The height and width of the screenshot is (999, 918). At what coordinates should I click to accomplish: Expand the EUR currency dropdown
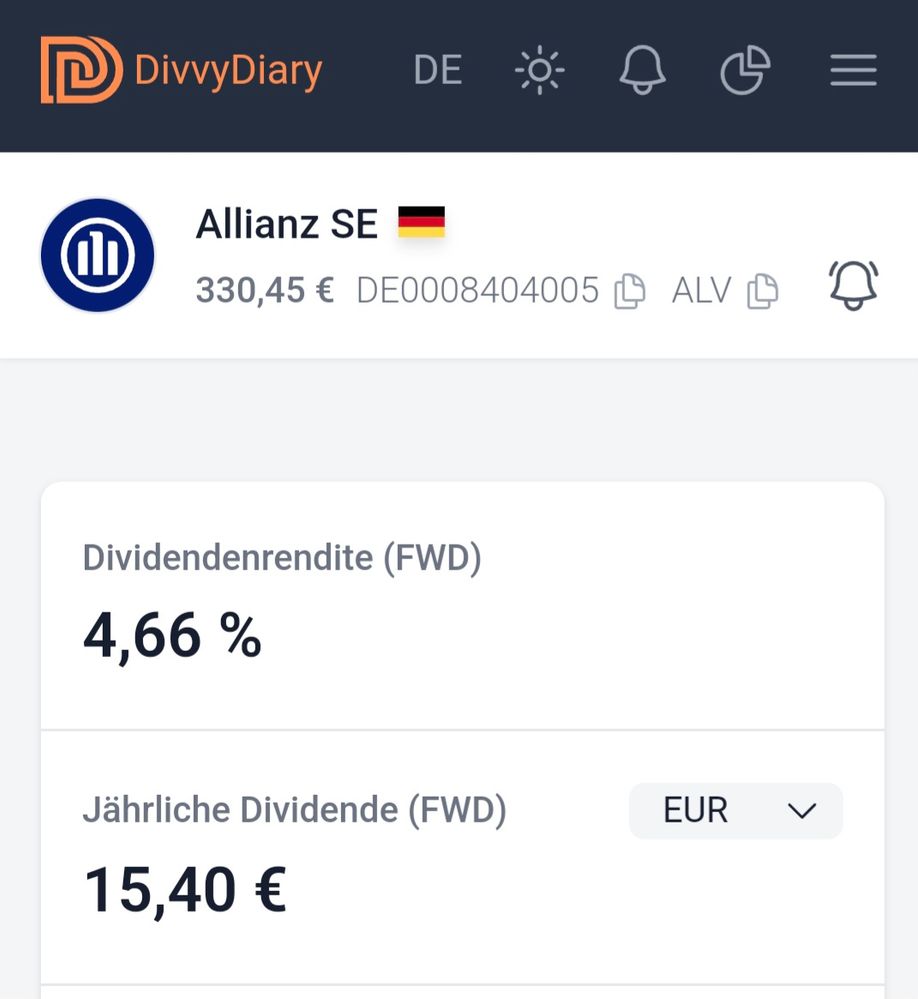tap(736, 810)
